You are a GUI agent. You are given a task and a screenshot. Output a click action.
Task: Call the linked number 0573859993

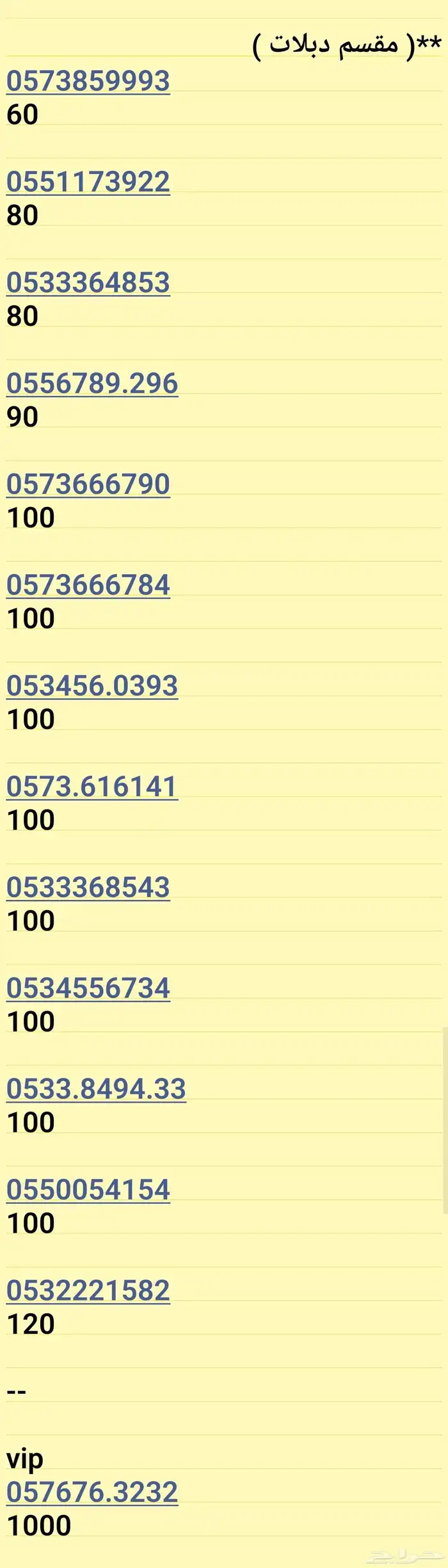pyautogui.click(x=88, y=81)
